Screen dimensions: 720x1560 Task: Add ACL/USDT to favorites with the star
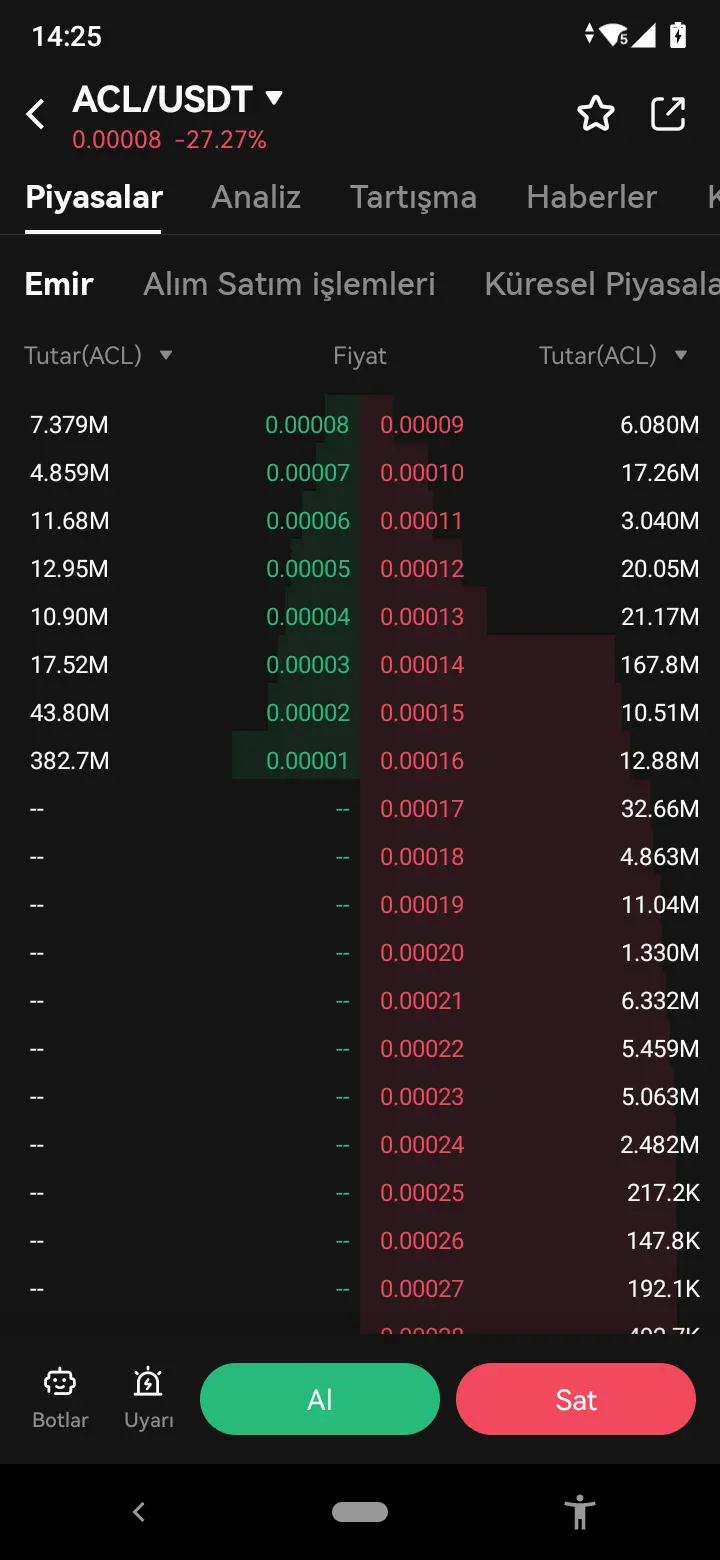[596, 115]
